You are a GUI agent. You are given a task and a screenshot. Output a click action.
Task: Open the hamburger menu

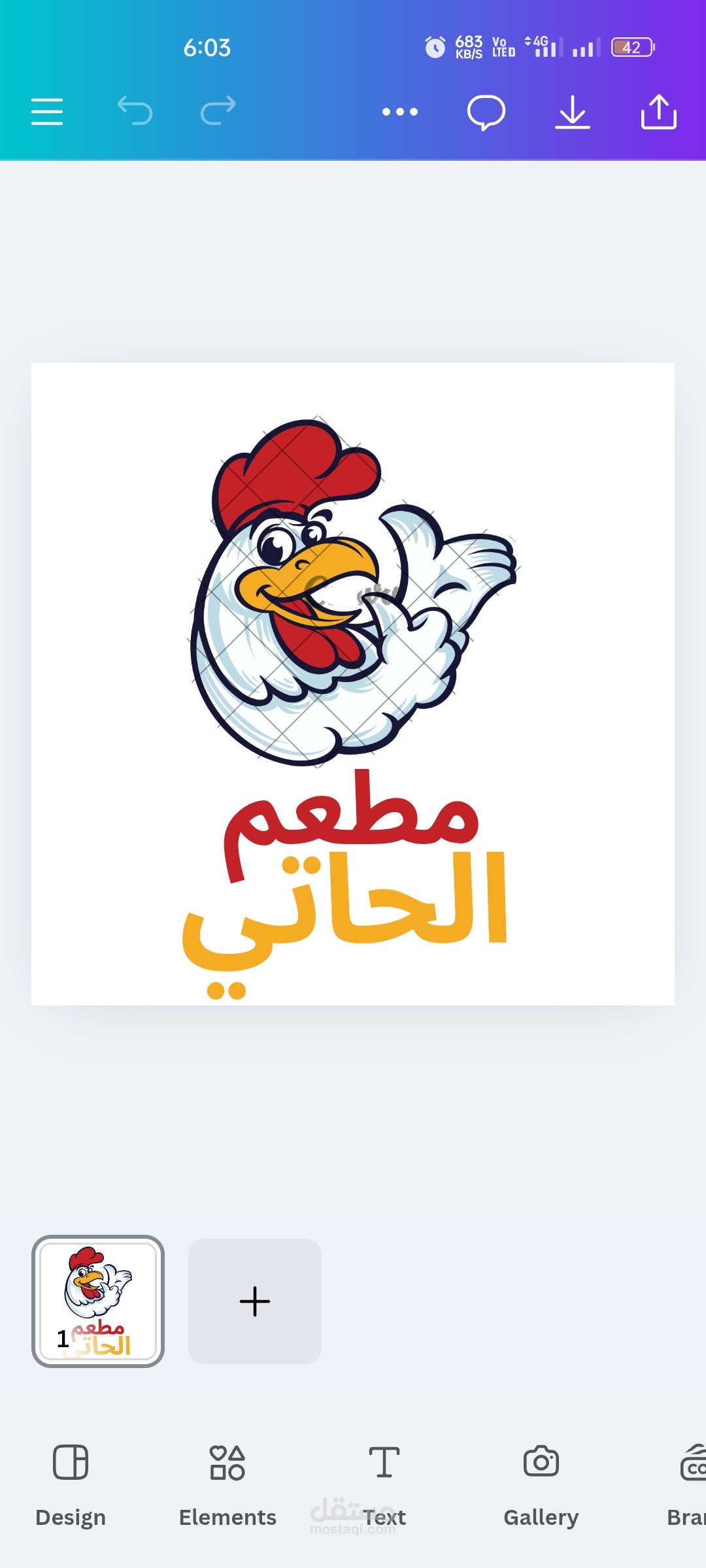[47, 112]
